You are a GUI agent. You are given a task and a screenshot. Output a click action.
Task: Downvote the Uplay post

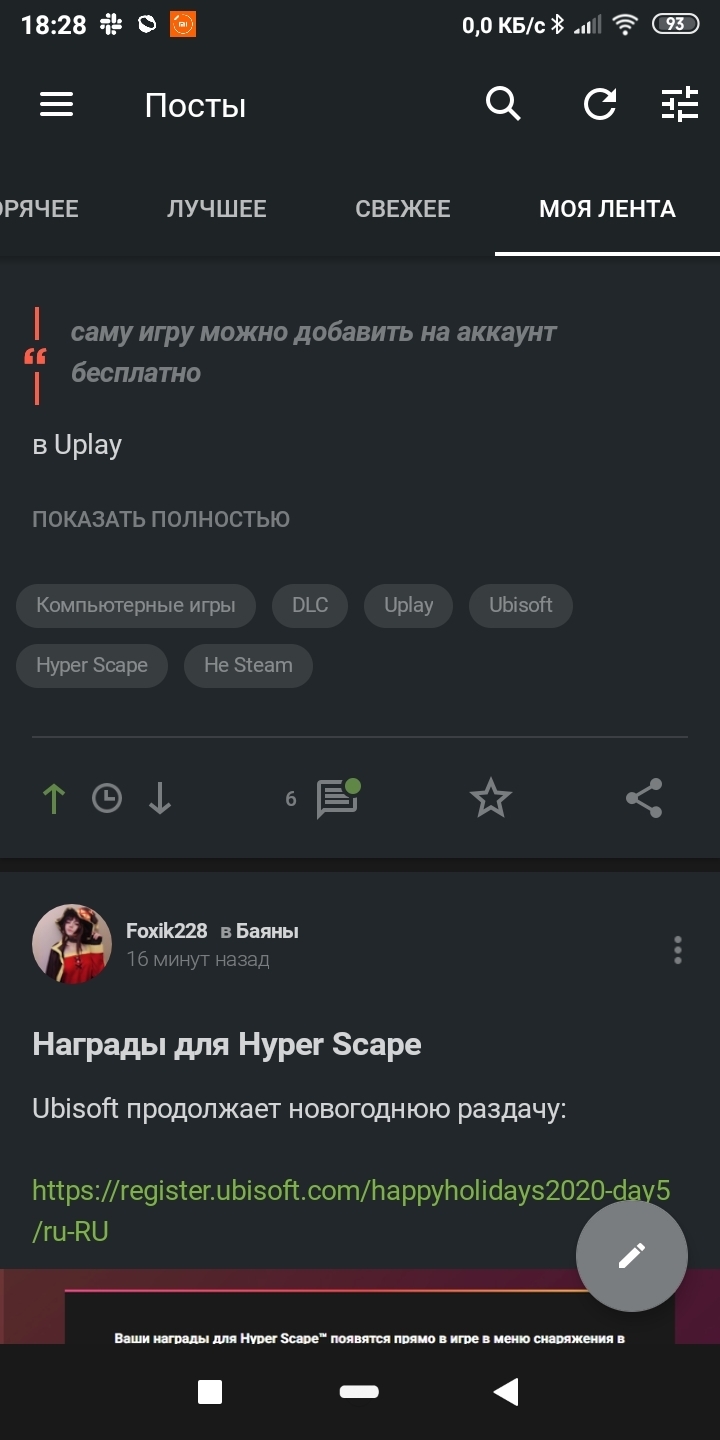point(160,798)
